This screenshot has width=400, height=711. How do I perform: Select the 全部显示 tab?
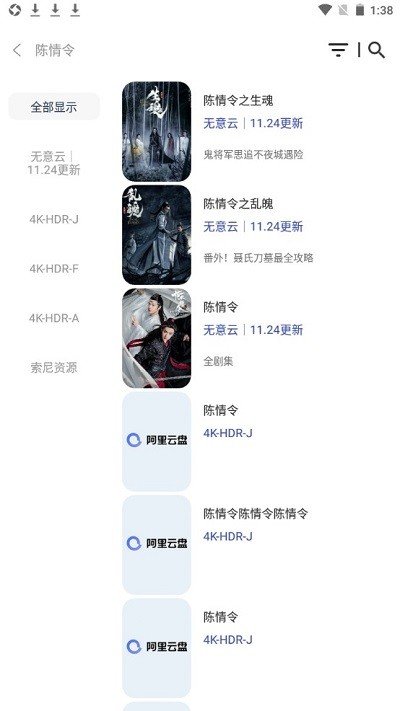click(x=54, y=107)
